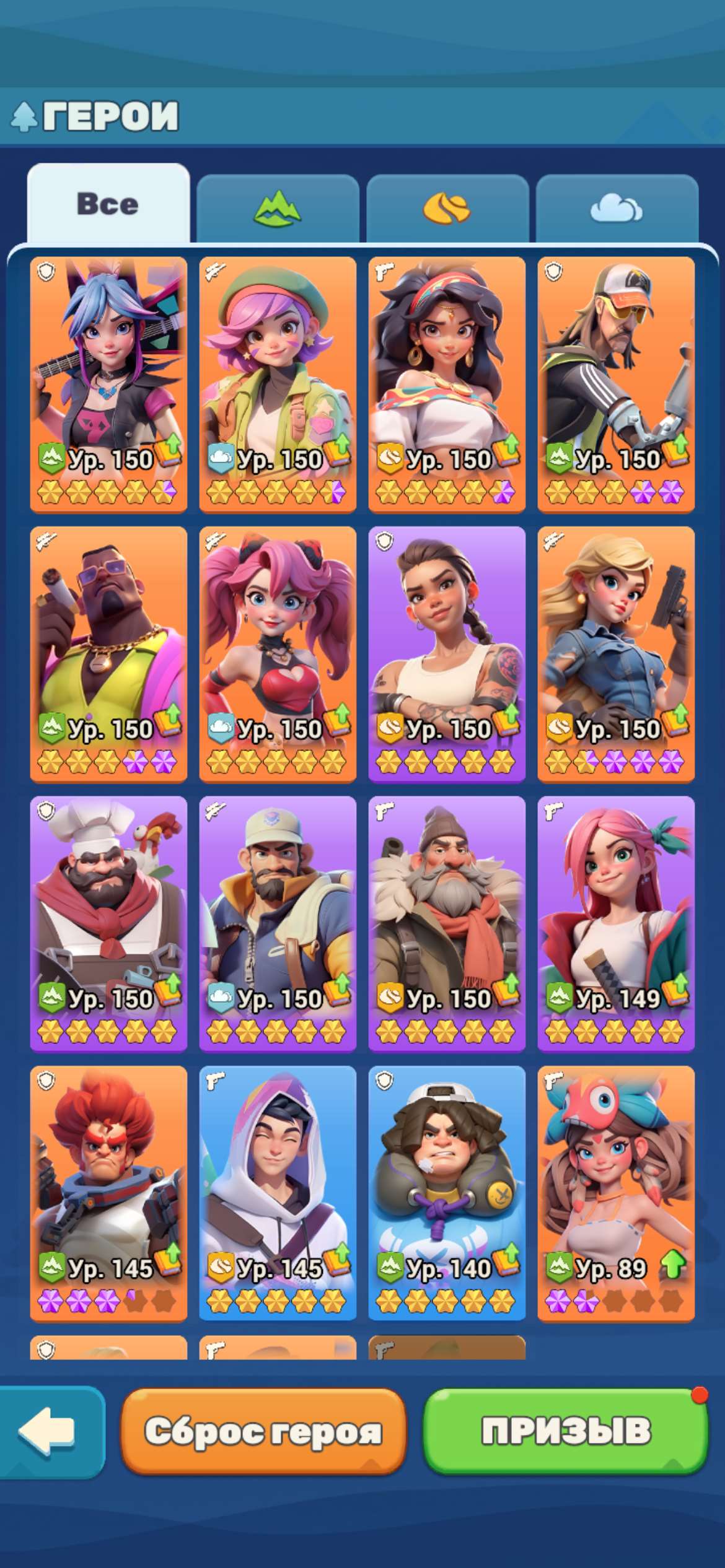Select the cigar-smoking hero in yellow vest
Screen dimensions: 725x1568
click(108, 641)
